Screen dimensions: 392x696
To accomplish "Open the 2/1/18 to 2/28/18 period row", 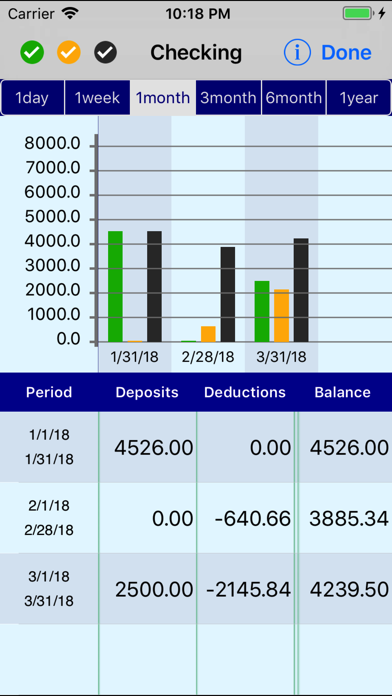I will tap(196, 518).
